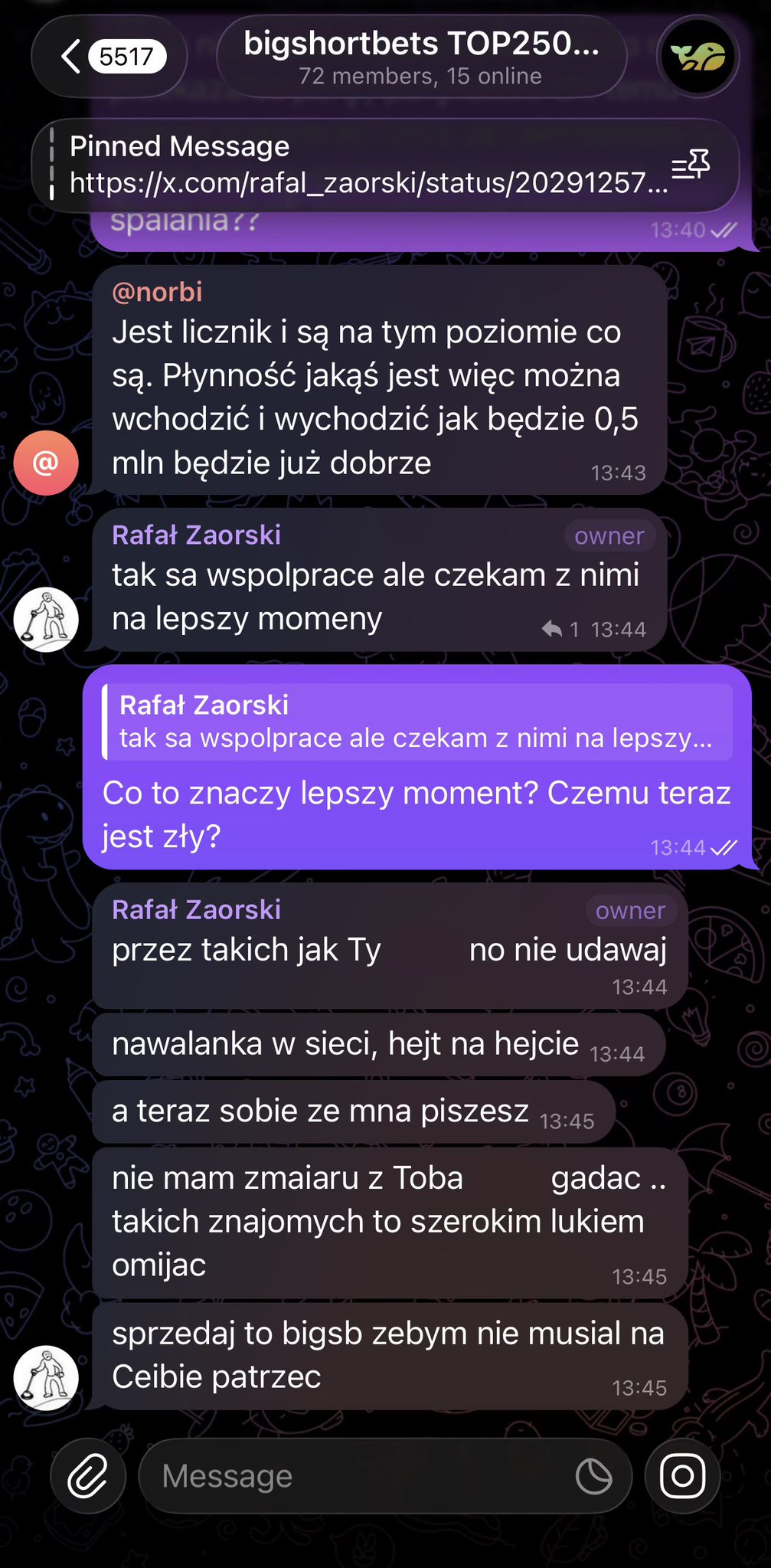Image resolution: width=771 pixels, height=1568 pixels.
Task: Open Rafał Zaorski's avatar beside 13:44 message
Action: pos(46,620)
